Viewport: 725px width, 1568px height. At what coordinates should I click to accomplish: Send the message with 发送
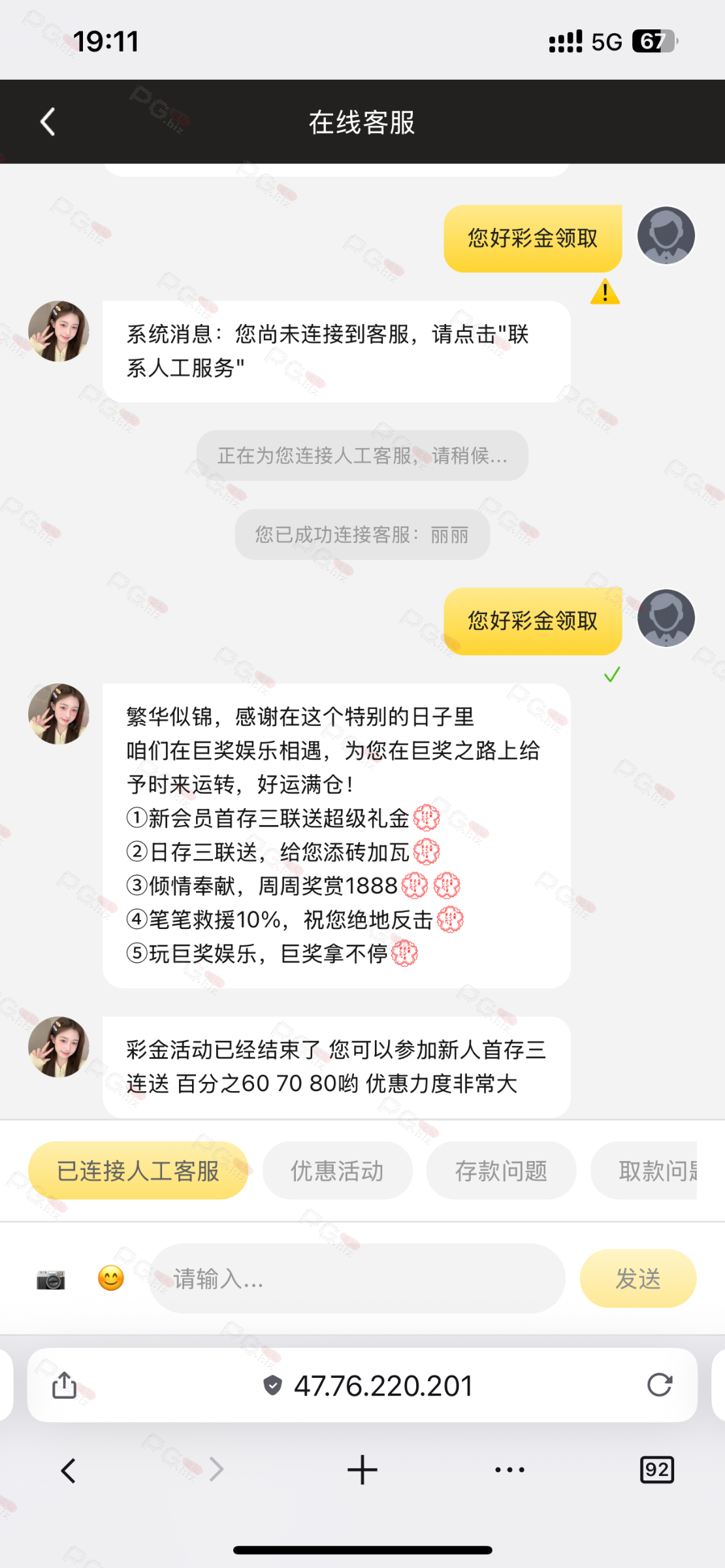[x=637, y=1279]
